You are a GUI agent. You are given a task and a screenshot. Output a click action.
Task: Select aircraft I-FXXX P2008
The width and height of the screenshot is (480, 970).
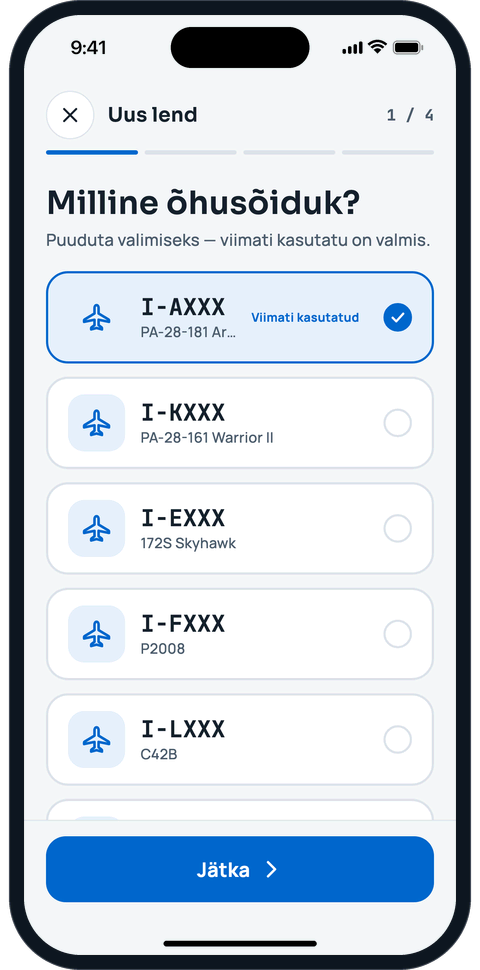coord(240,634)
